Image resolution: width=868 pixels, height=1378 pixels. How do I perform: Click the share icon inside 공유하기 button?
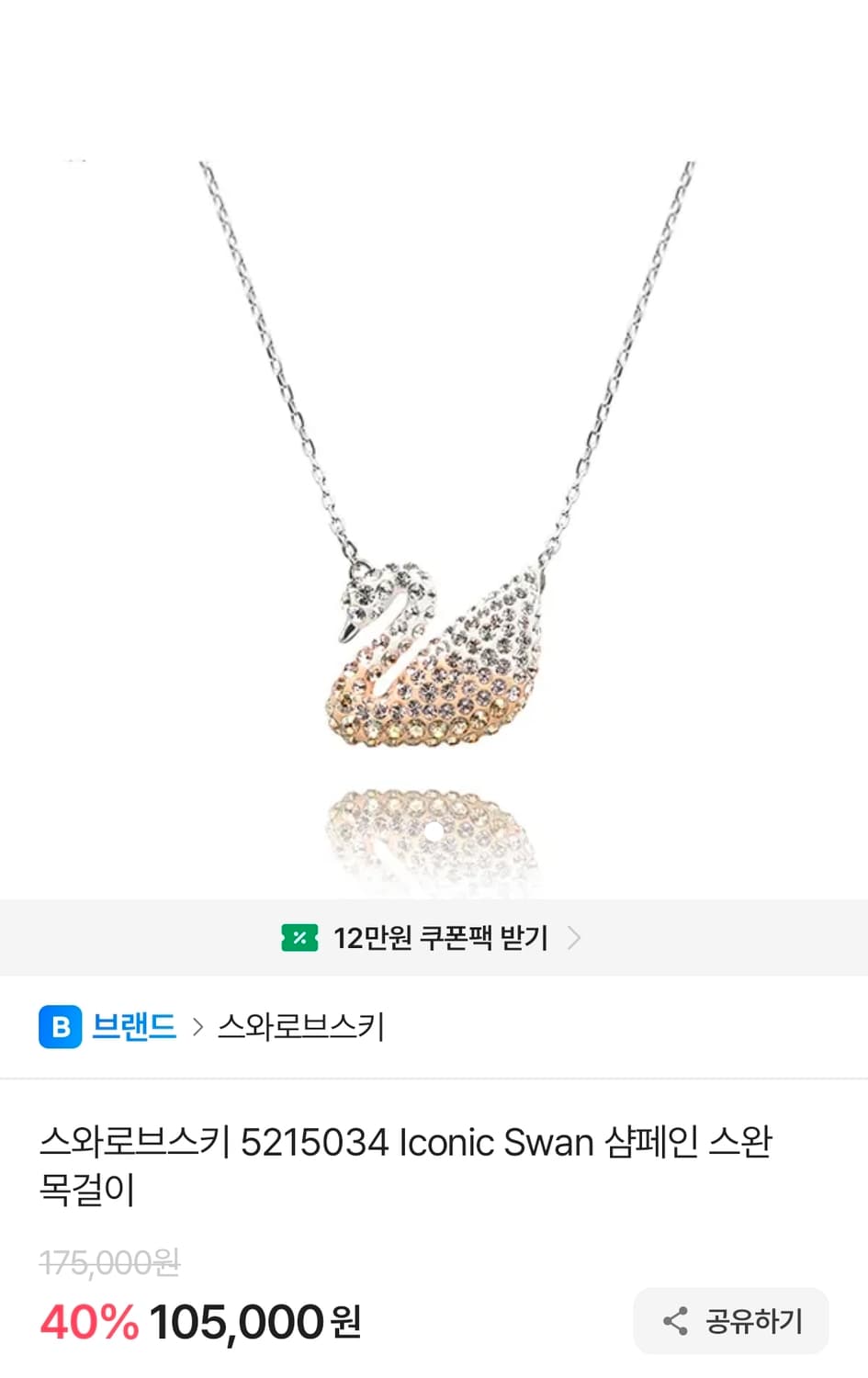pyautogui.click(x=673, y=1321)
